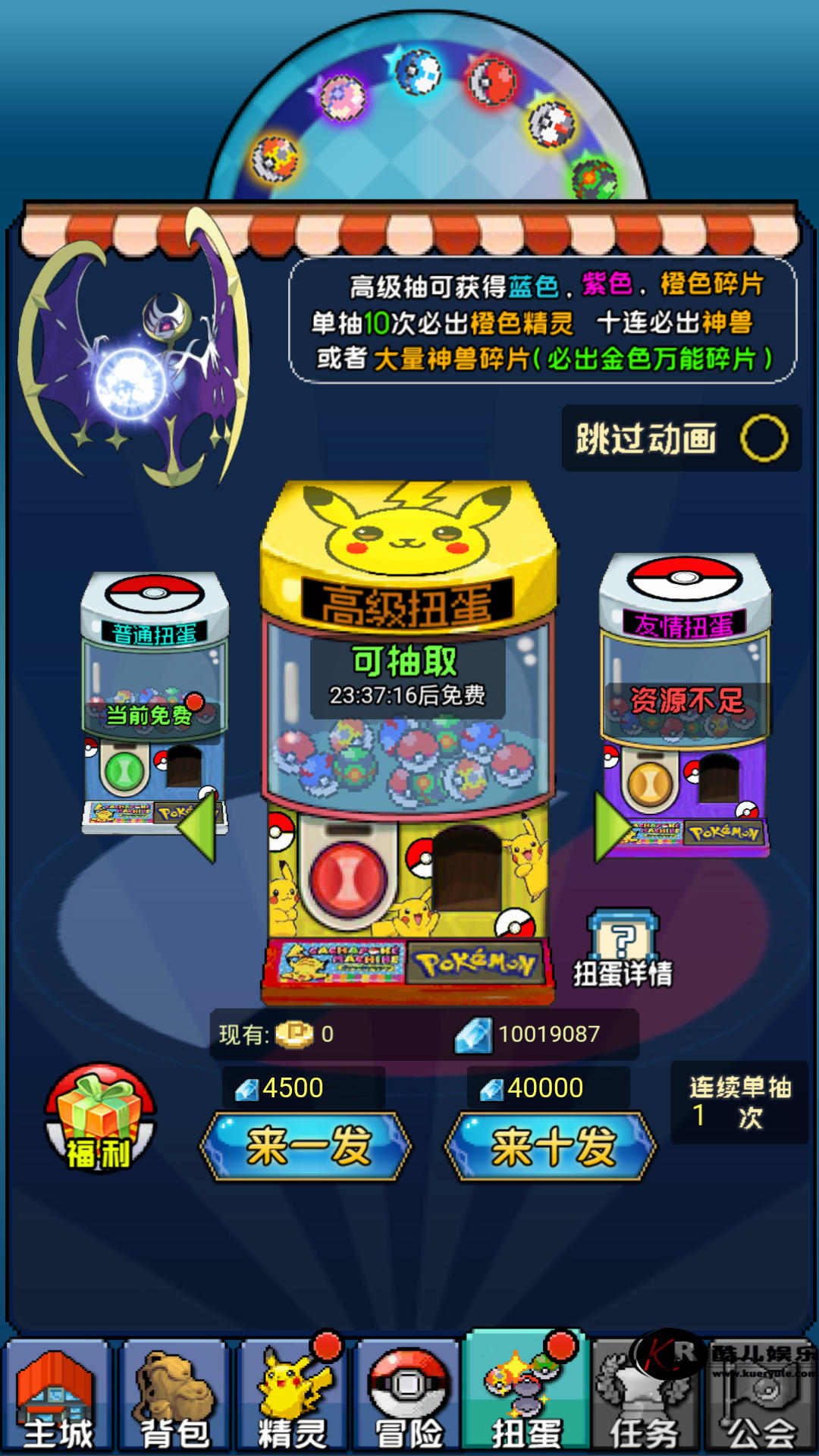
Task: Tap the left green arrow
Action: click(197, 825)
